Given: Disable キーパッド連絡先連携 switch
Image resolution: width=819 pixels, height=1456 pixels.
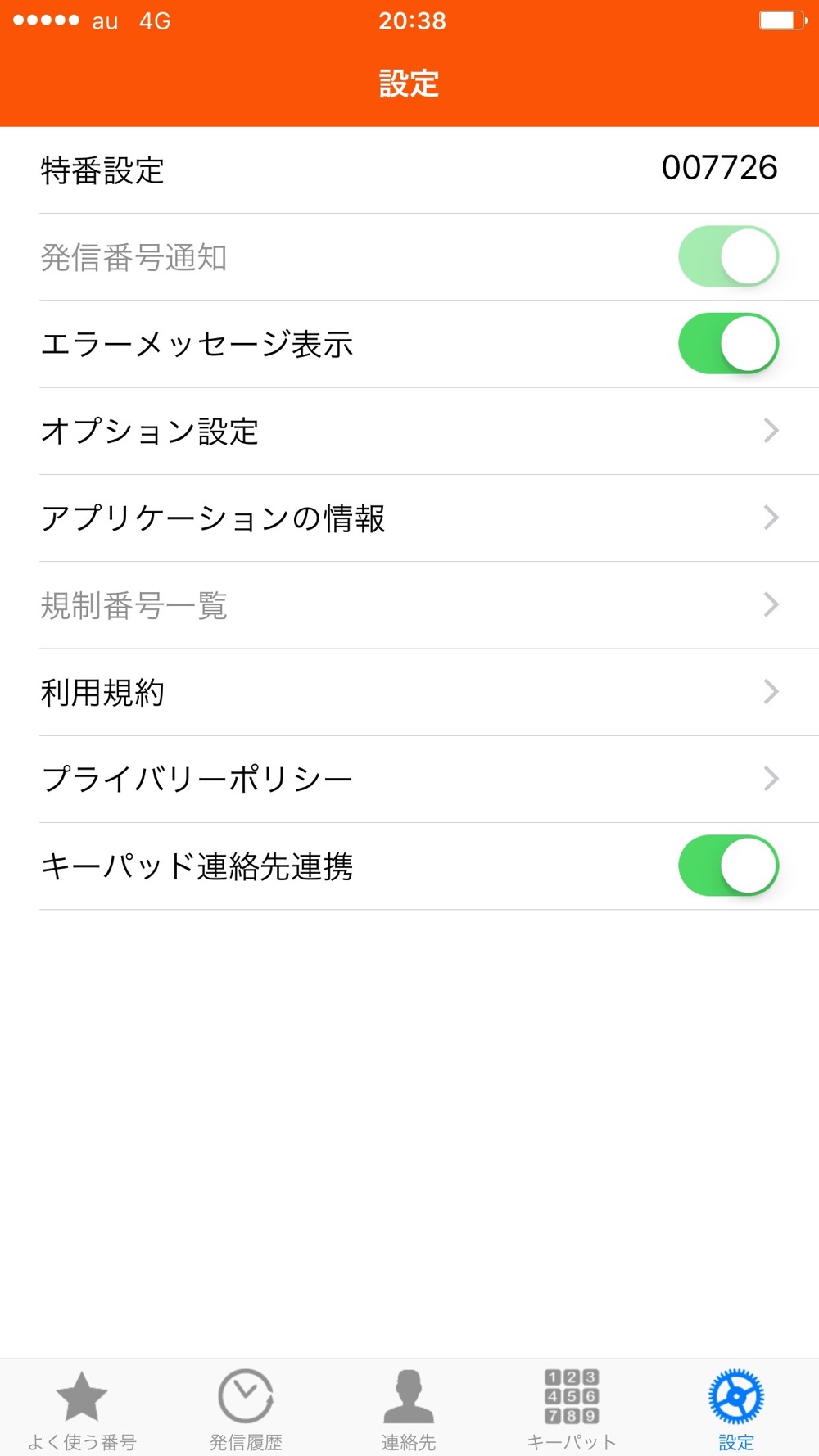Looking at the screenshot, I should coord(728,866).
